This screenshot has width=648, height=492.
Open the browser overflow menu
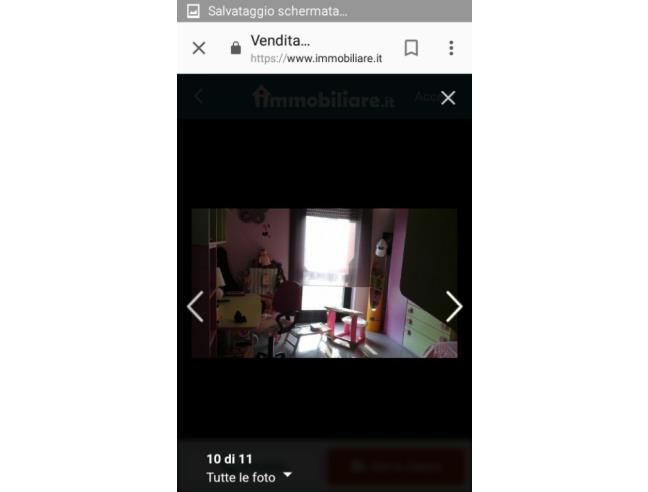coord(451,48)
